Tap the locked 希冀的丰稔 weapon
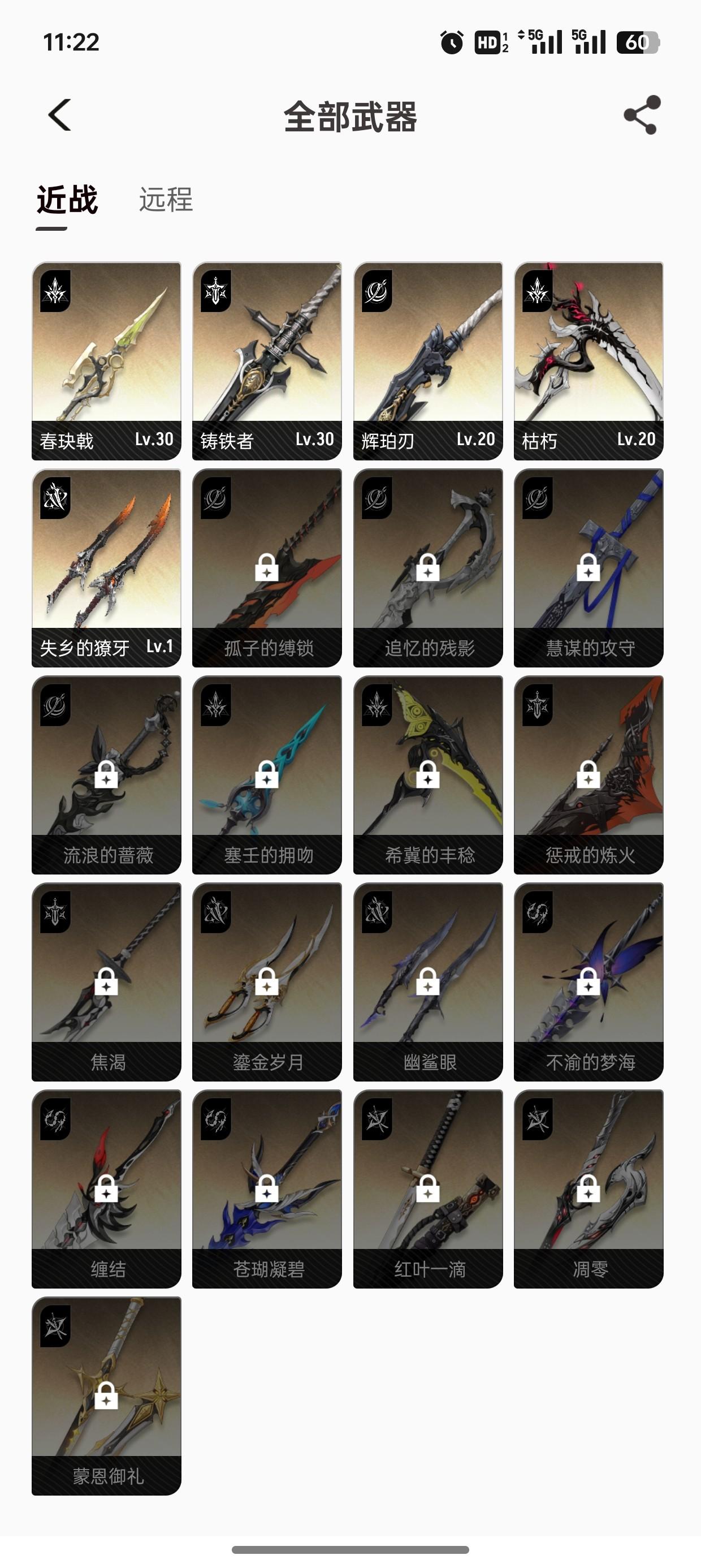 (428, 774)
